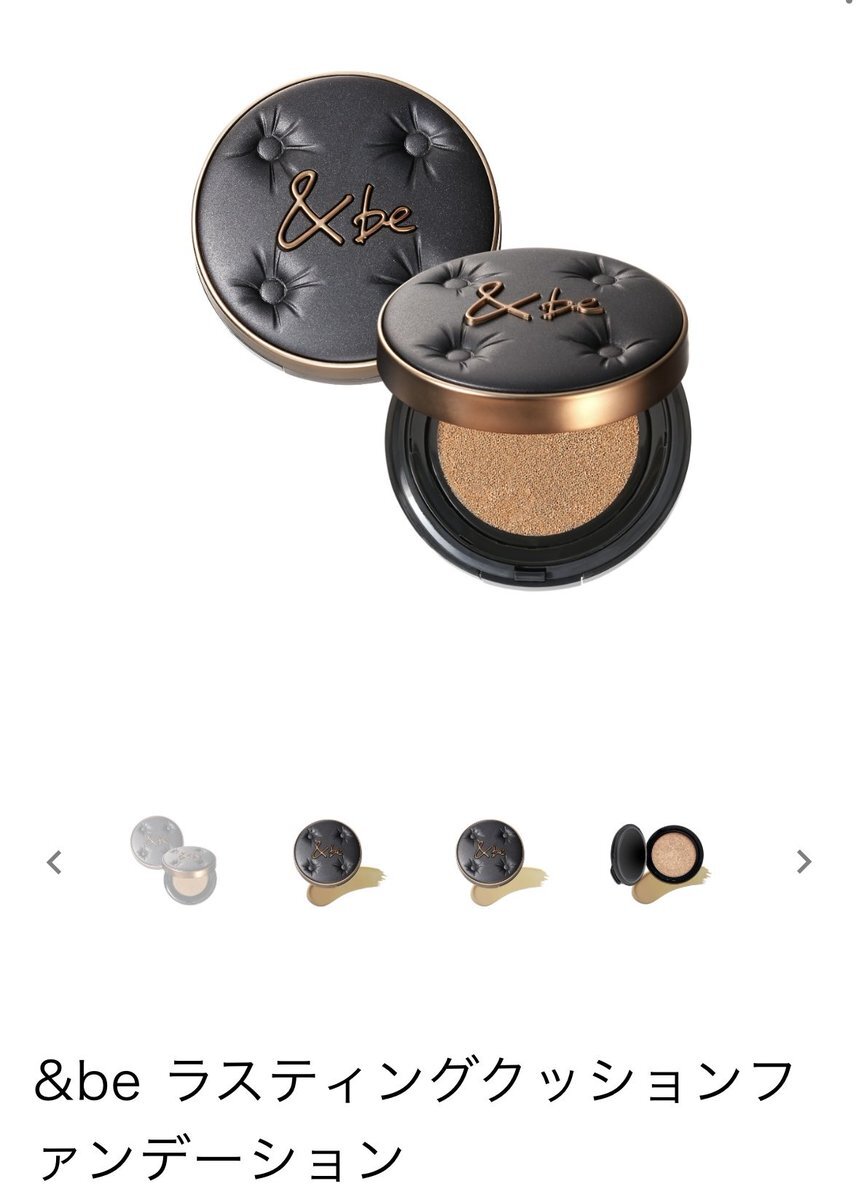
Task: Select the faded thumbnail showing two compacts
Action: (x=173, y=861)
